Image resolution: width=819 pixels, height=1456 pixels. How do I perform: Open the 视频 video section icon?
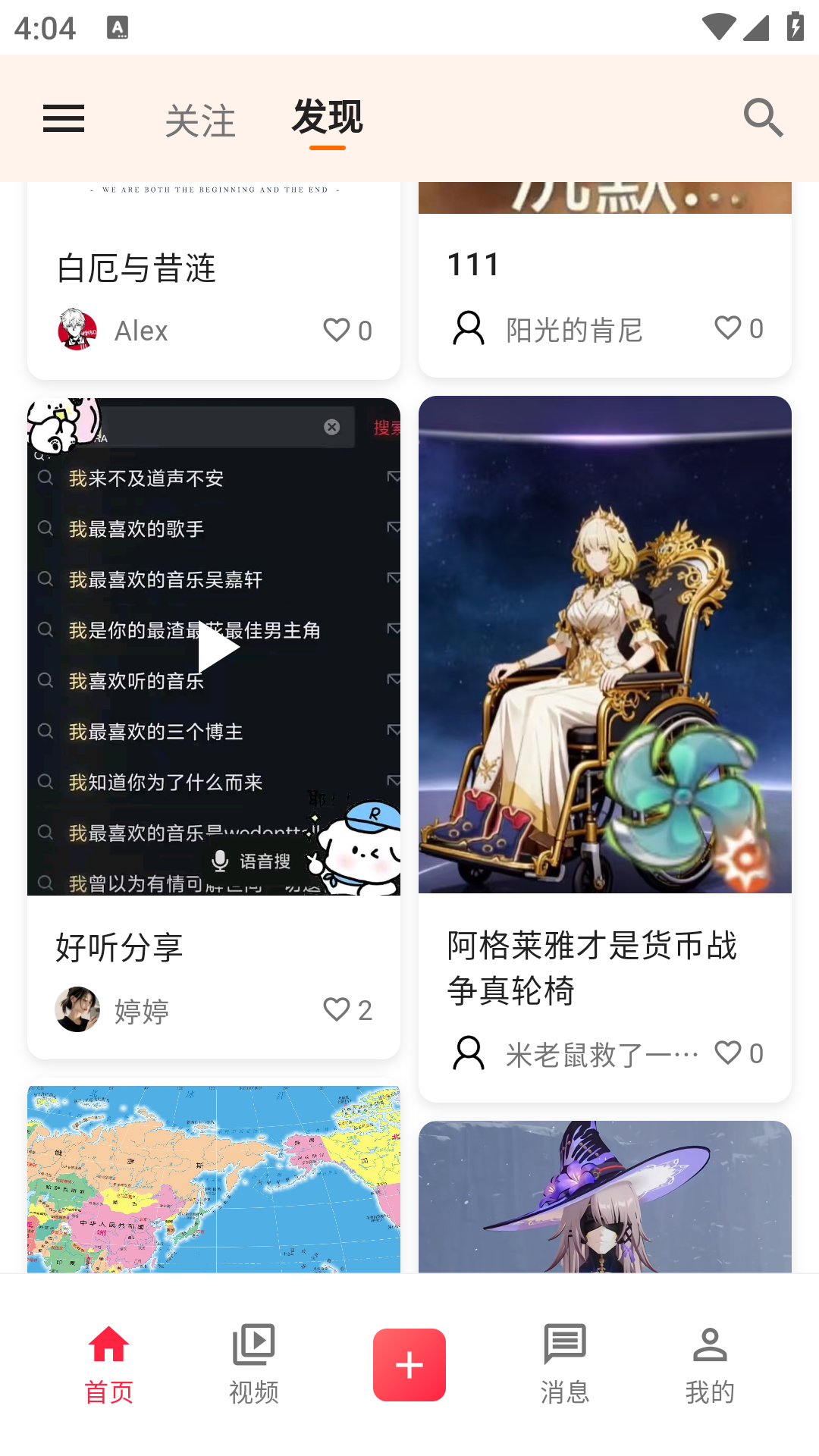pyautogui.click(x=255, y=1363)
